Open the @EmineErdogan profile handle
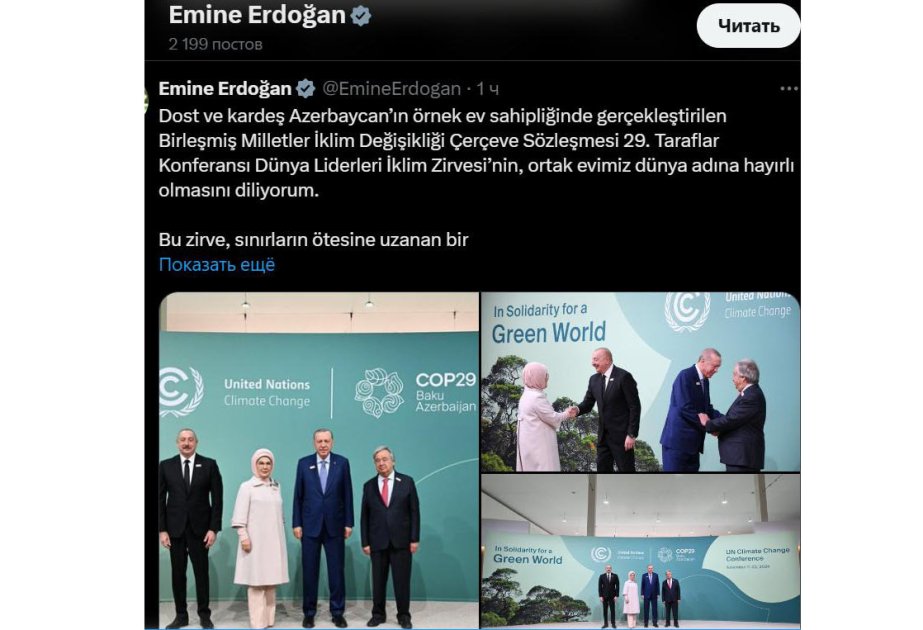 (393, 89)
